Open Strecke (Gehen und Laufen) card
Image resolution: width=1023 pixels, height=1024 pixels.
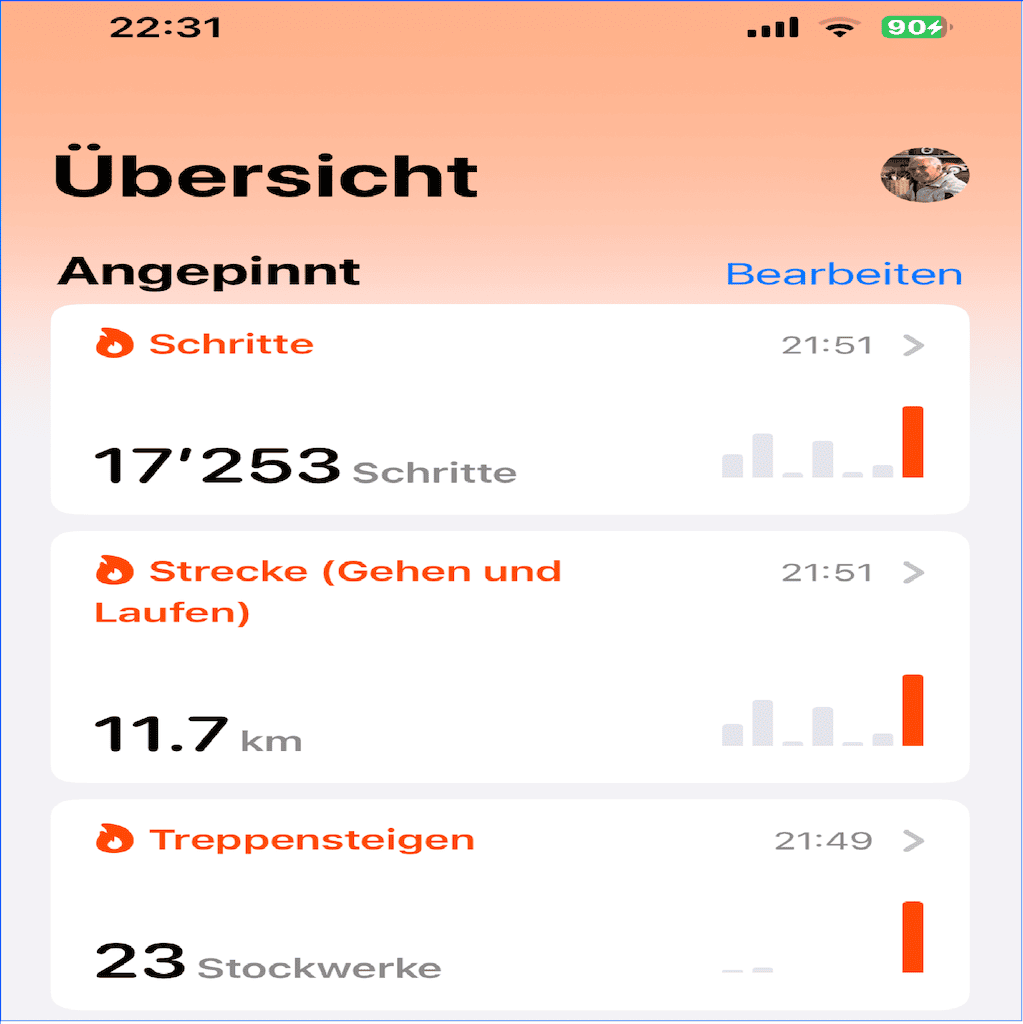pyautogui.click(x=510, y=657)
